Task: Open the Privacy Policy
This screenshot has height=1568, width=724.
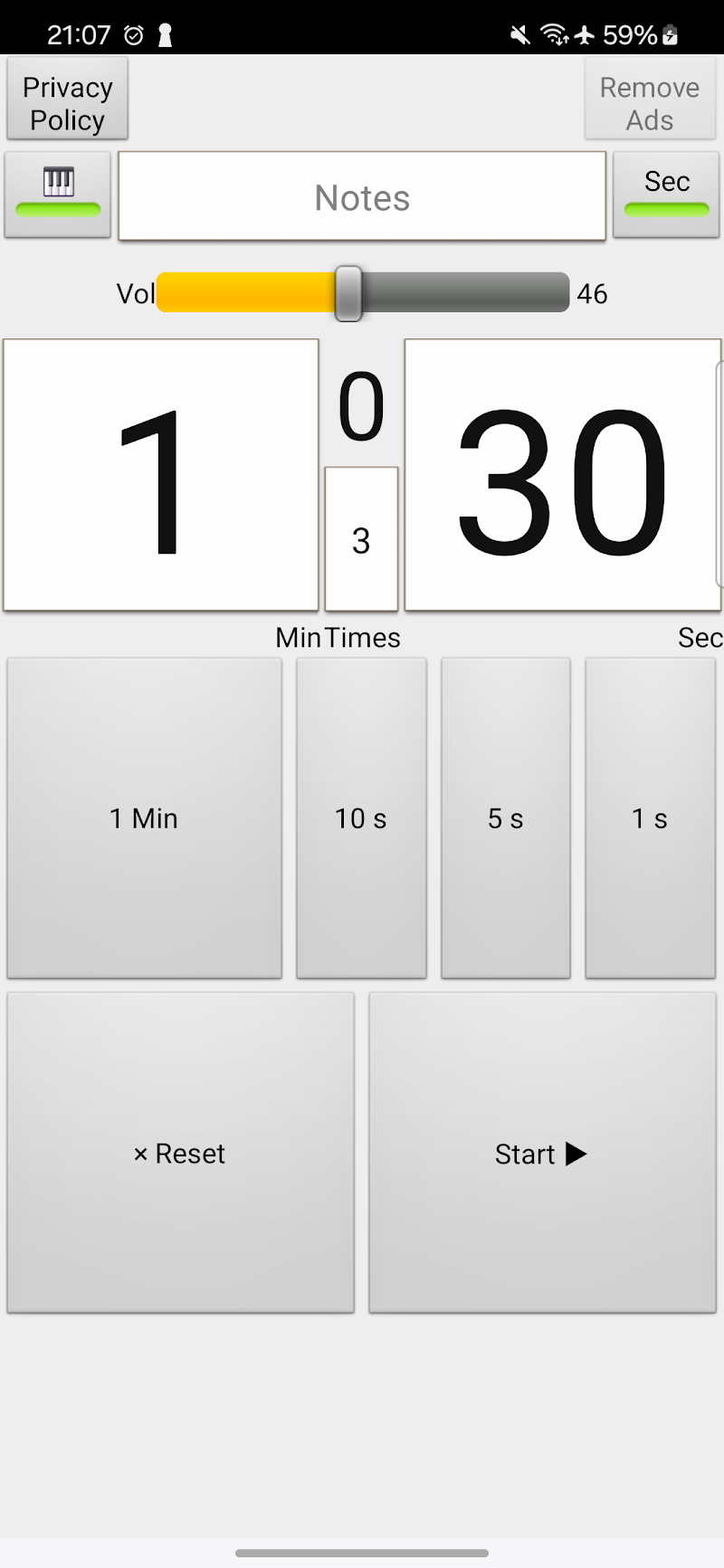Action: [67, 99]
